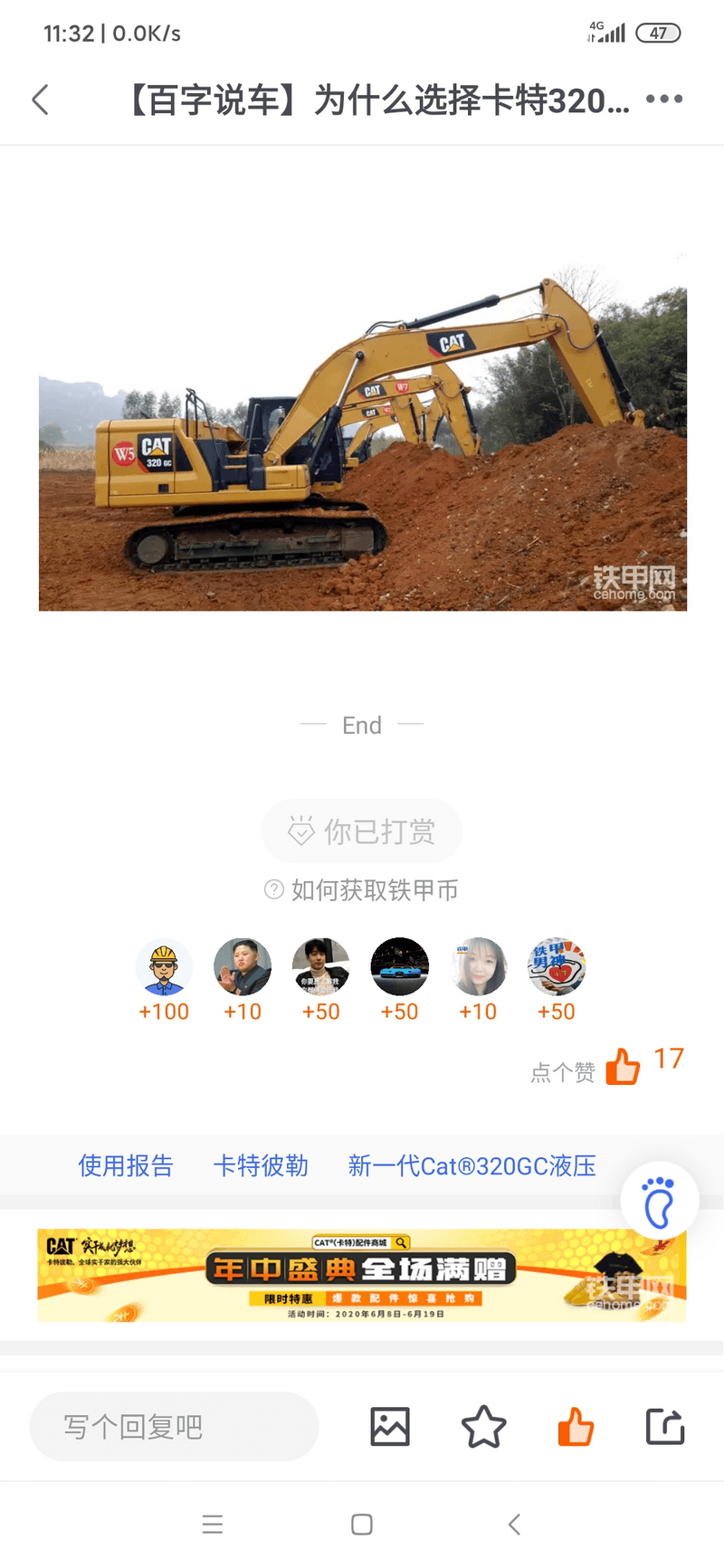Open the 年中盛典全场满赠 banner
Screen dimensions: 724x1568
tap(362, 1276)
